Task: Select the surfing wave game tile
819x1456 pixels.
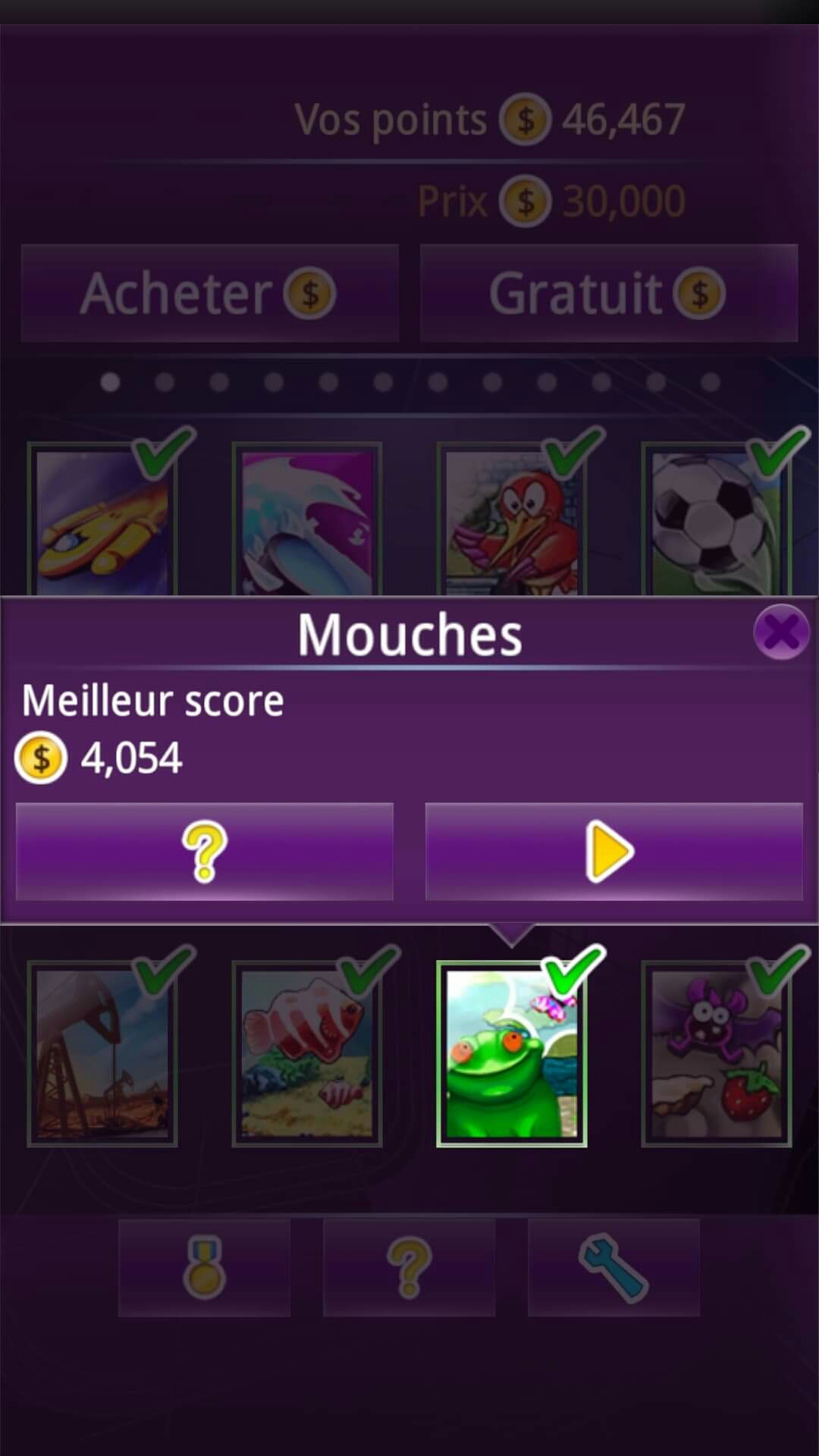Action: (307, 521)
